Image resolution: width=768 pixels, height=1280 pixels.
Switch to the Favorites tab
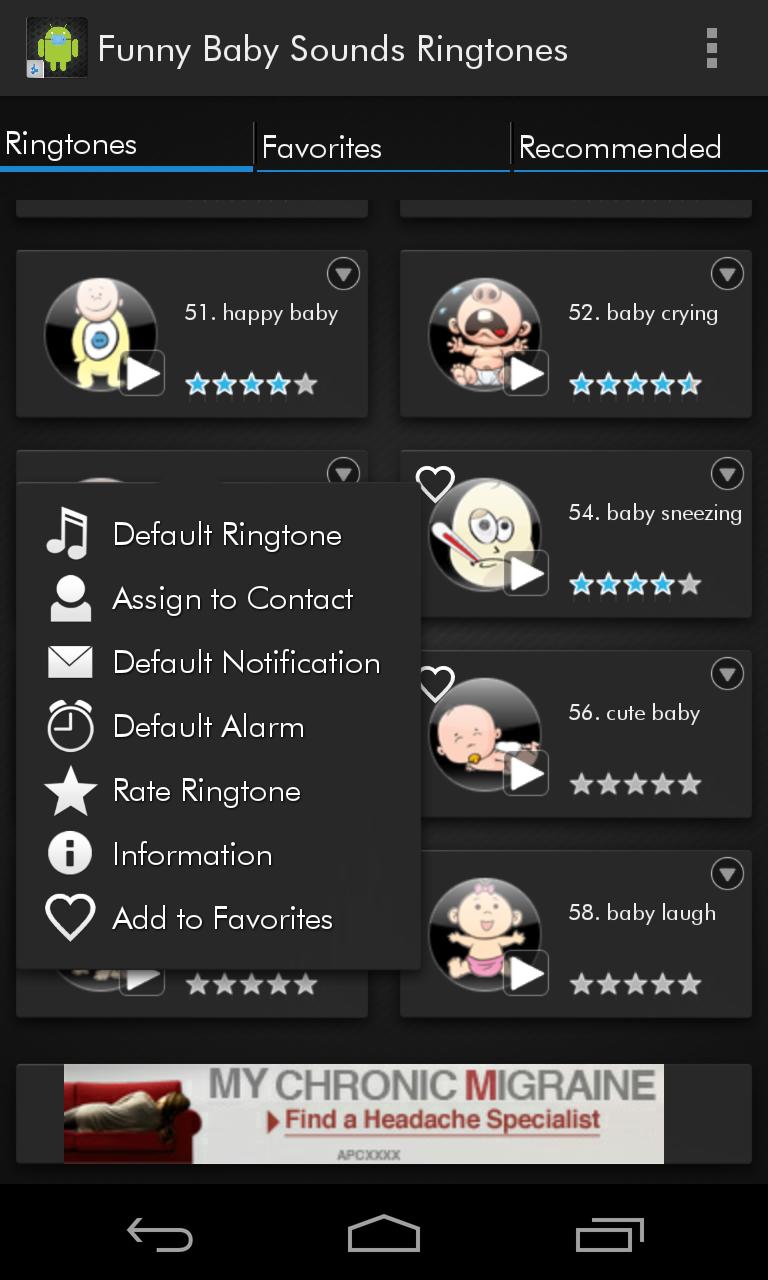tap(322, 147)
